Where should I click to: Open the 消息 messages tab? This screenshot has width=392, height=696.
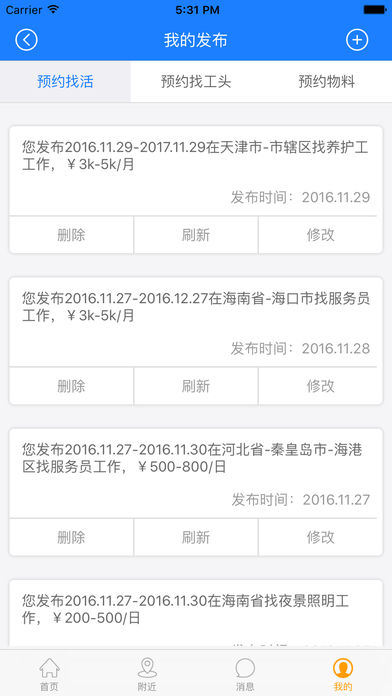click(x=245, y=674)
